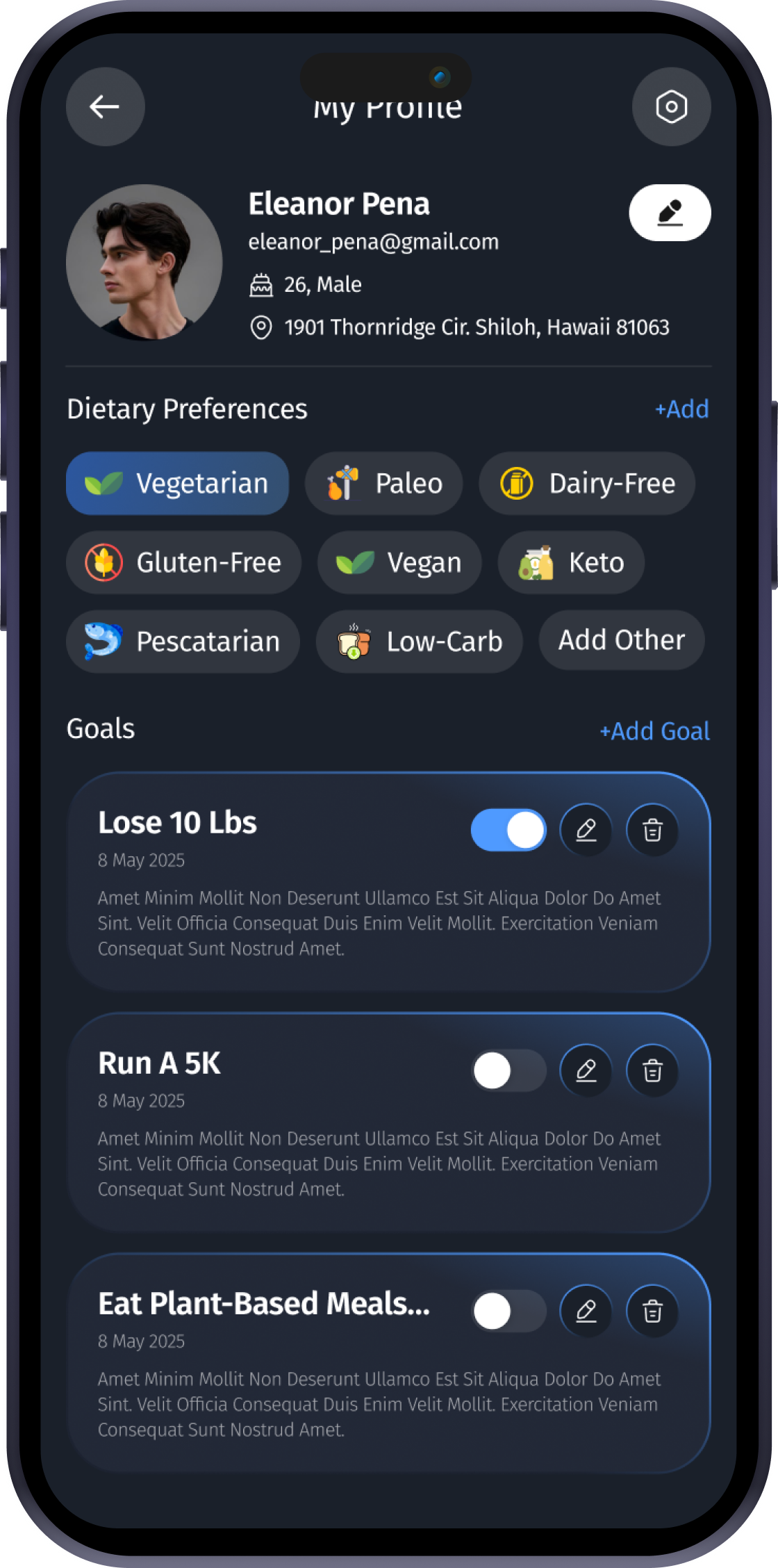Viewport: 778px width, 1568px height.
Task: Select the Paleo chip
Action: point(383,484)
